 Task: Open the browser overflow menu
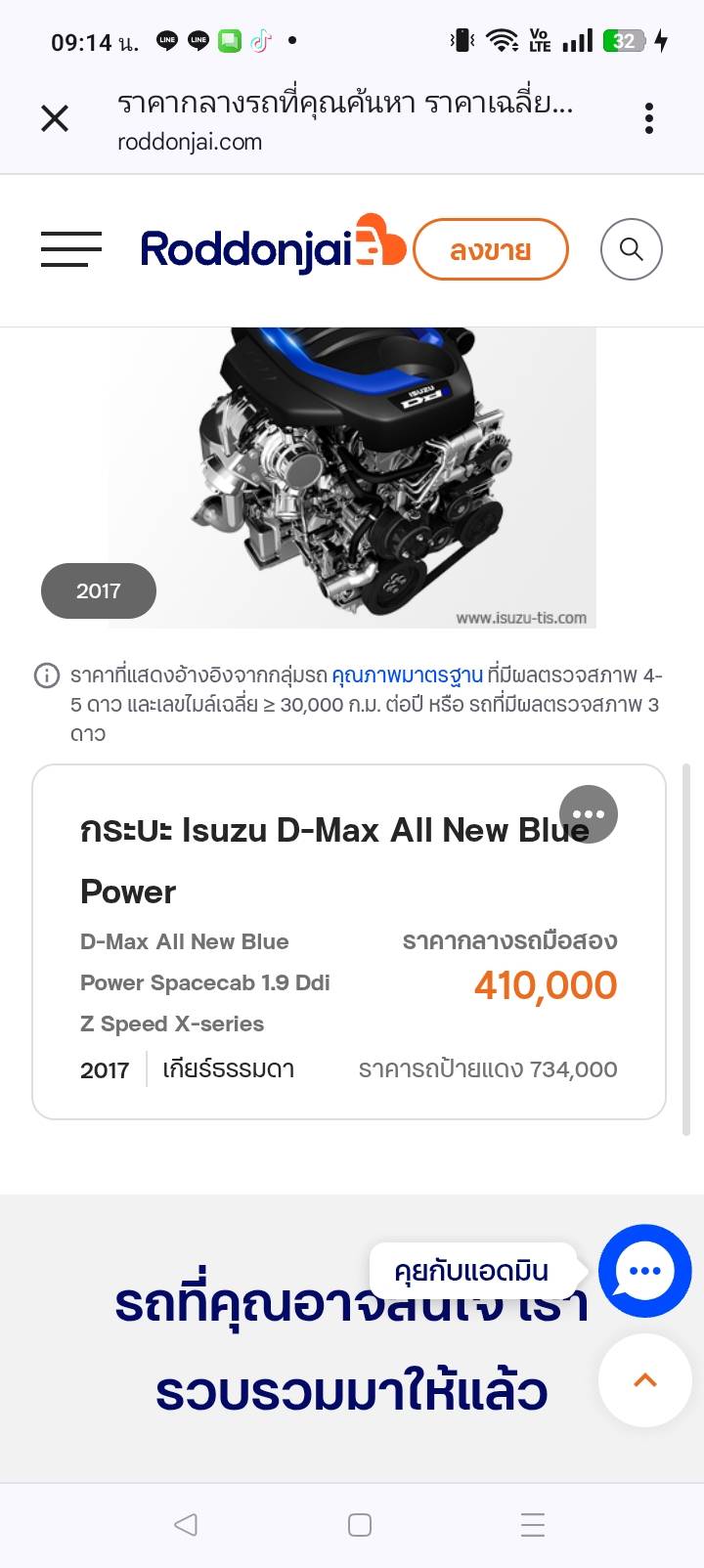click(x=648, y=119)
